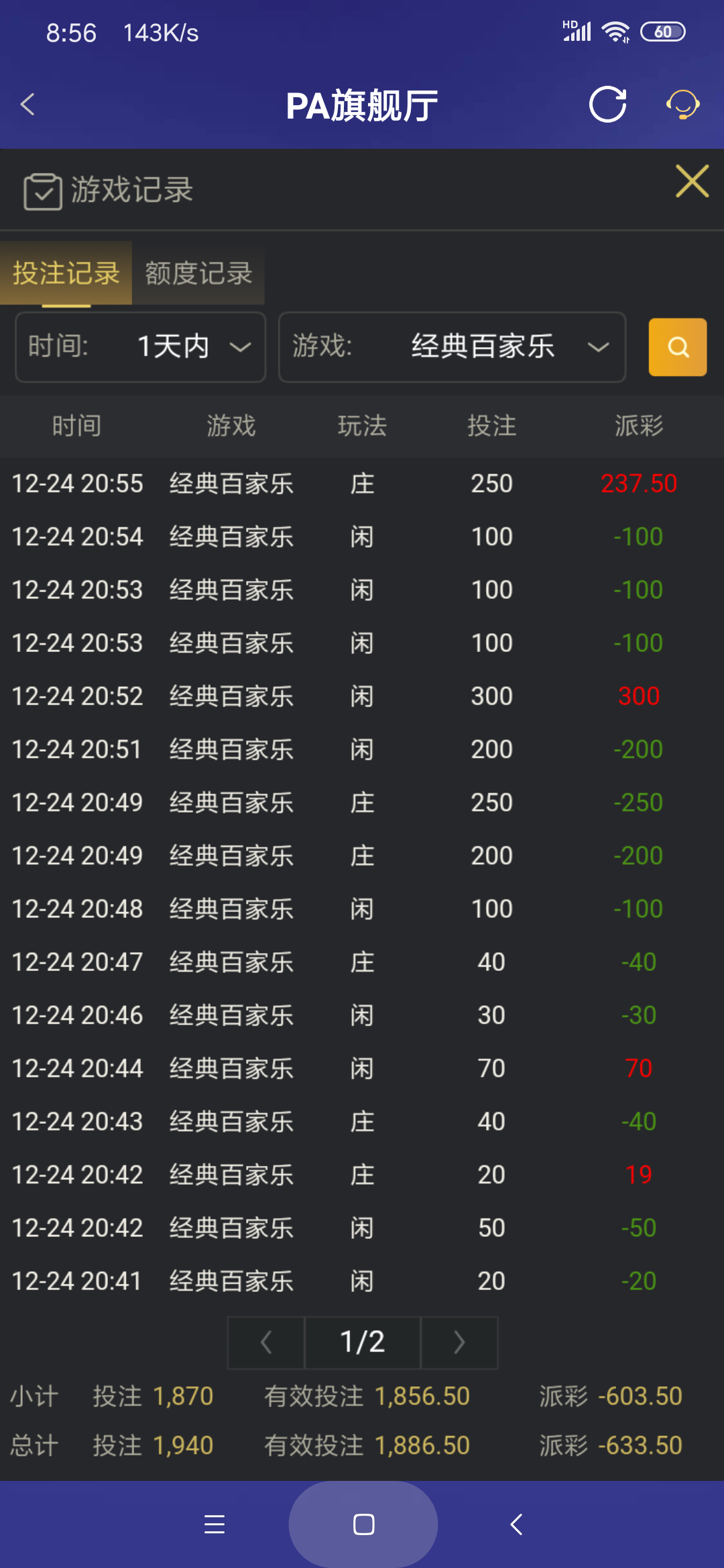
Task: Select the 12-24 20:55 bet record row
Action: pyautogui.click(x=362, y=484)
